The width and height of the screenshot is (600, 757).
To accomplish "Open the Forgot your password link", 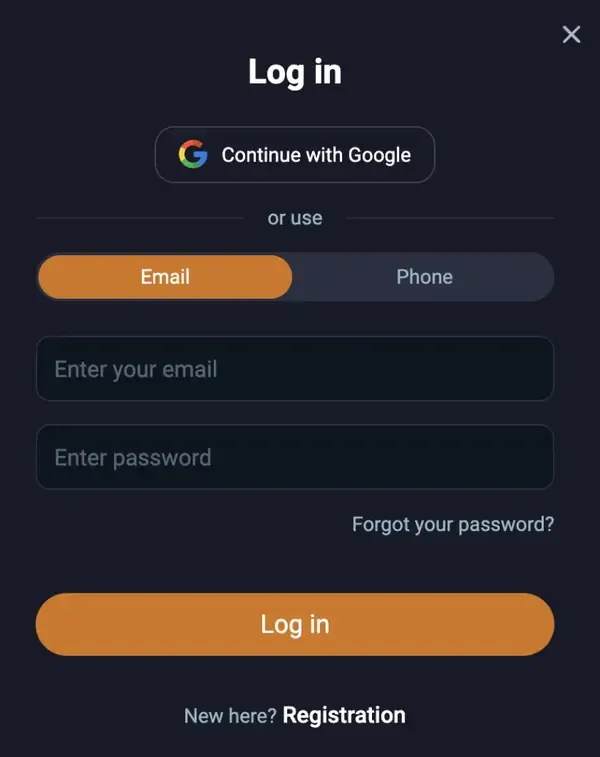I will pyautogui.click(x=452, y=524).
